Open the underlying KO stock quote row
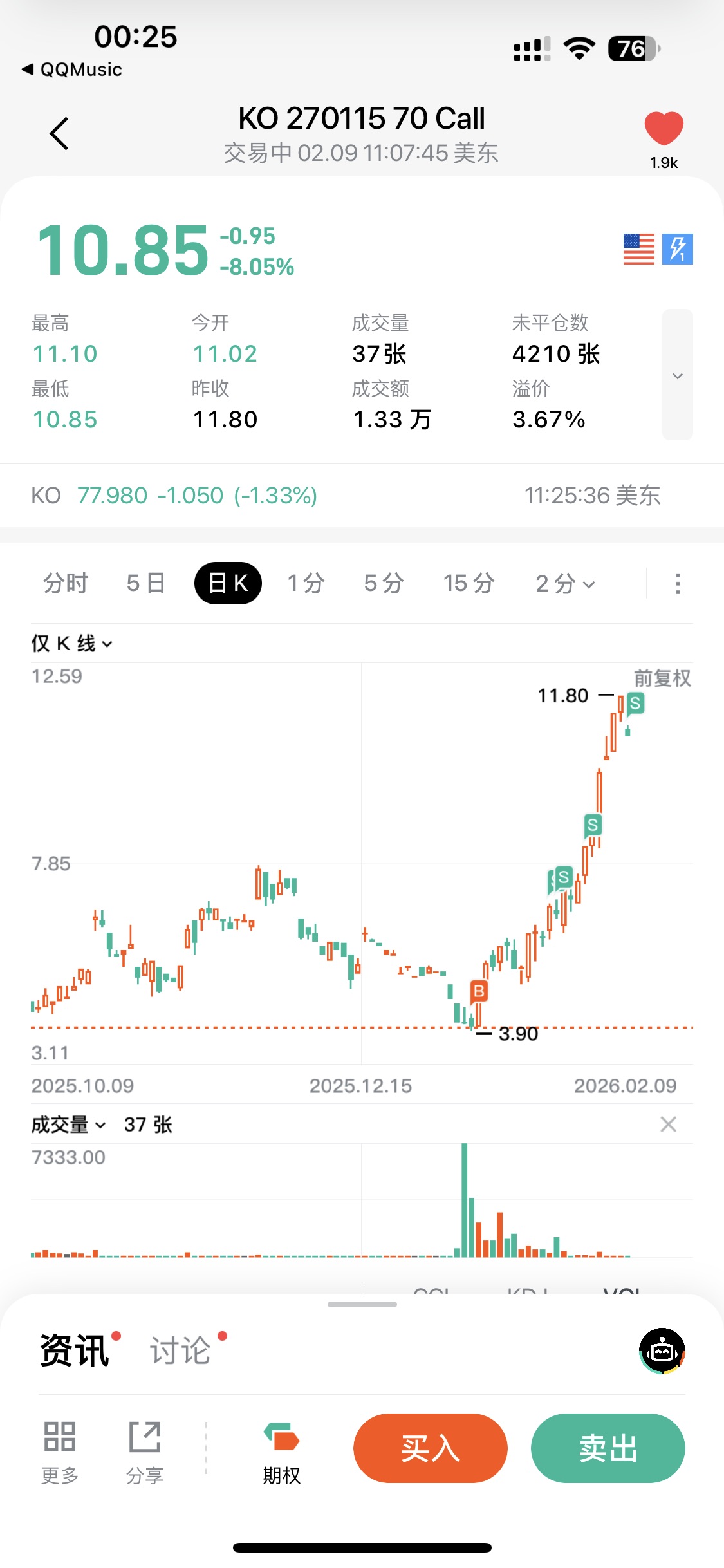This screenshot has height=1568, width=724. pos(348,496)
